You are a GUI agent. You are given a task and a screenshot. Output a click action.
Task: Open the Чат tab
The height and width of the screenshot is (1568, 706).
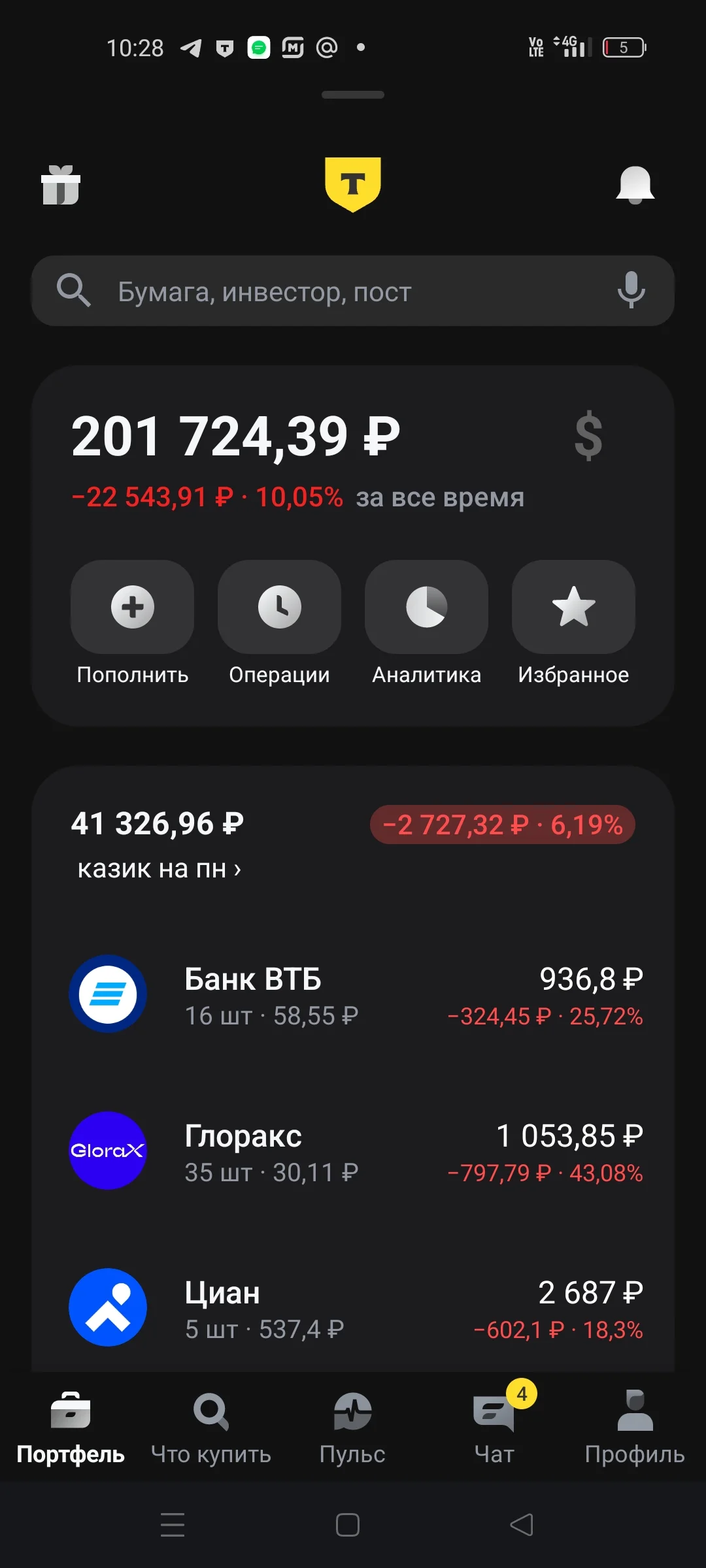click(x=494, y=1429)
